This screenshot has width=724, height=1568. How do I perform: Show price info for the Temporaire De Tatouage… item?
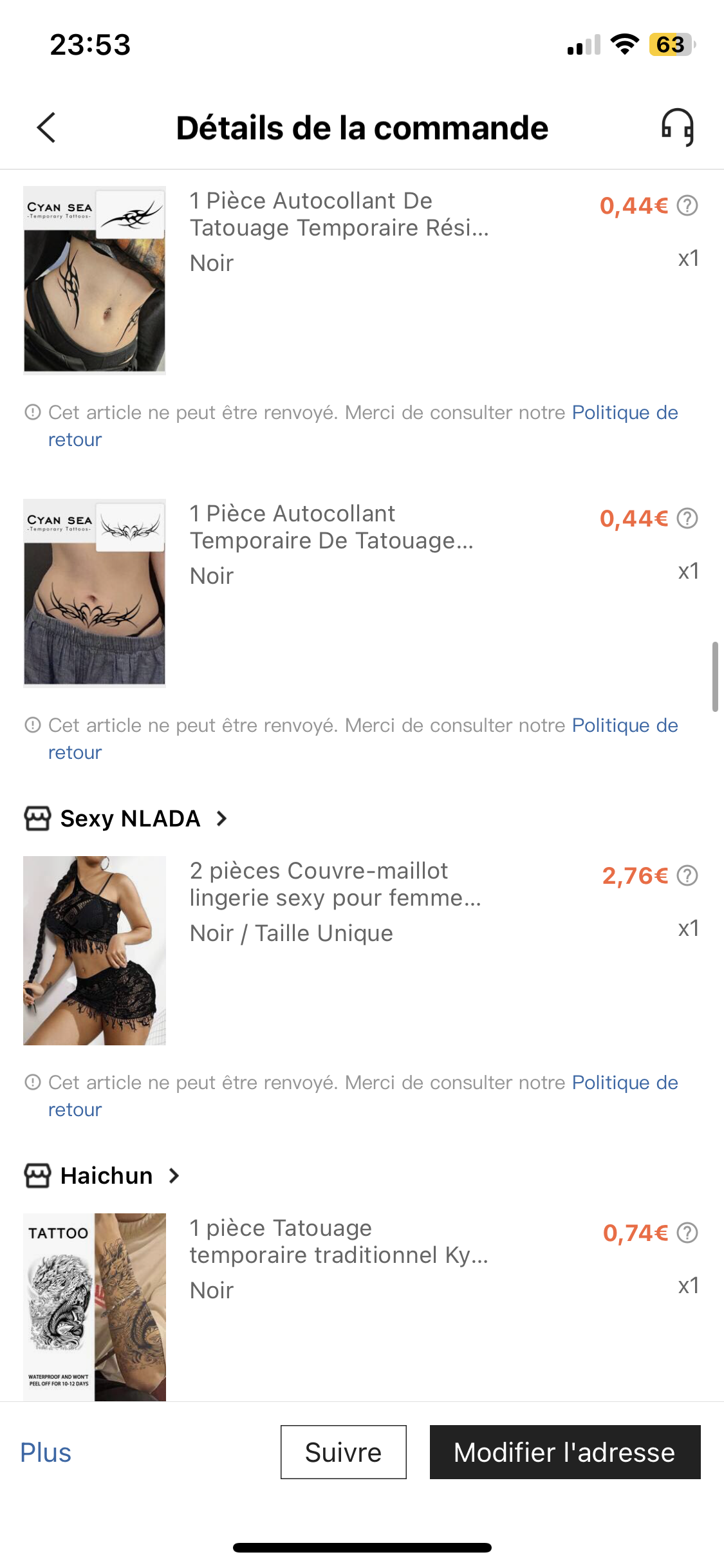pos(688,519)
